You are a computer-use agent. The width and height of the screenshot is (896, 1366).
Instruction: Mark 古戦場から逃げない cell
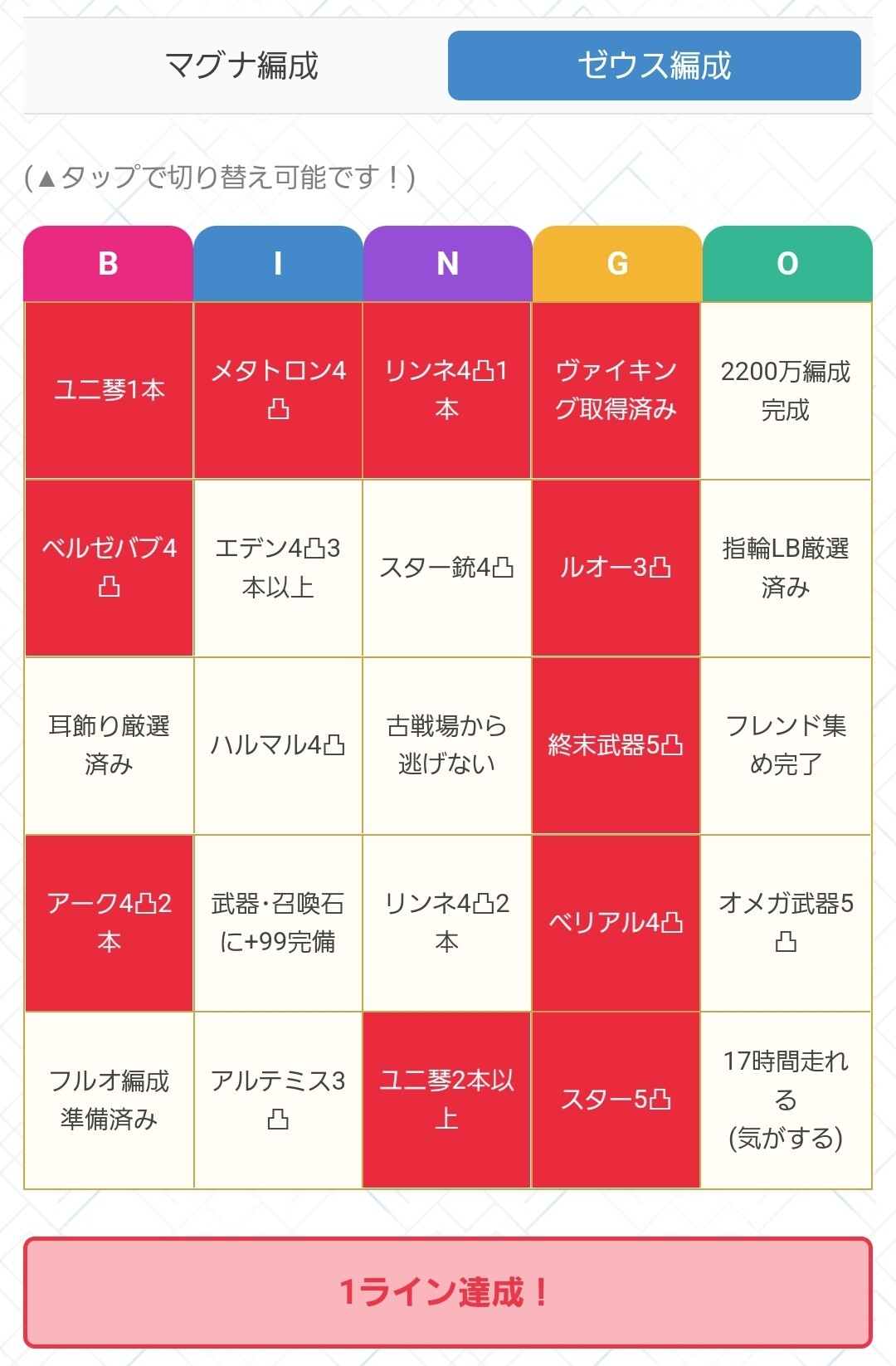coord(446,745)
